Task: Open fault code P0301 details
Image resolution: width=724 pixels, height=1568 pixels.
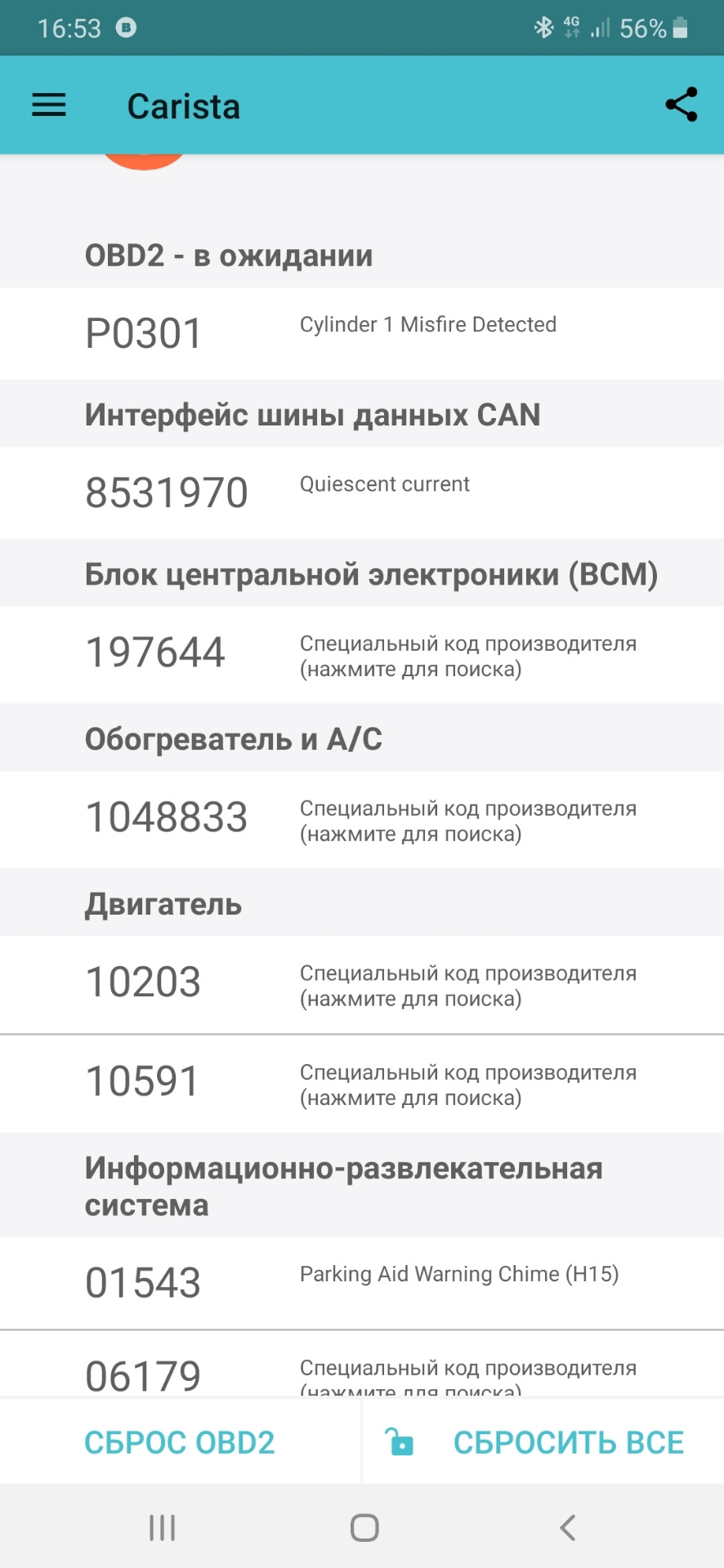Action: [x=361, y=333]
